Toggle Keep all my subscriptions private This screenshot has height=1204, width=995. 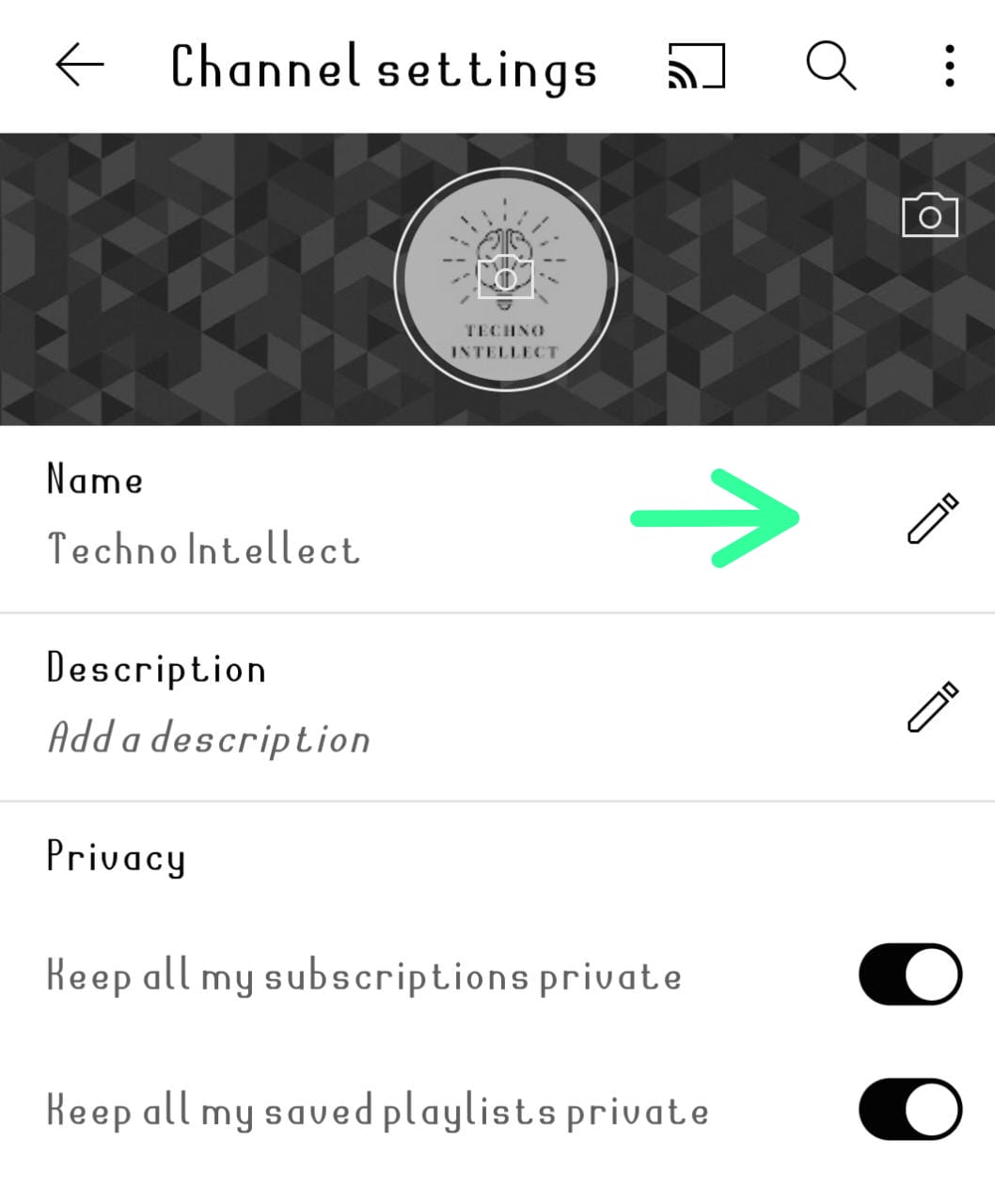coord(909,974)
